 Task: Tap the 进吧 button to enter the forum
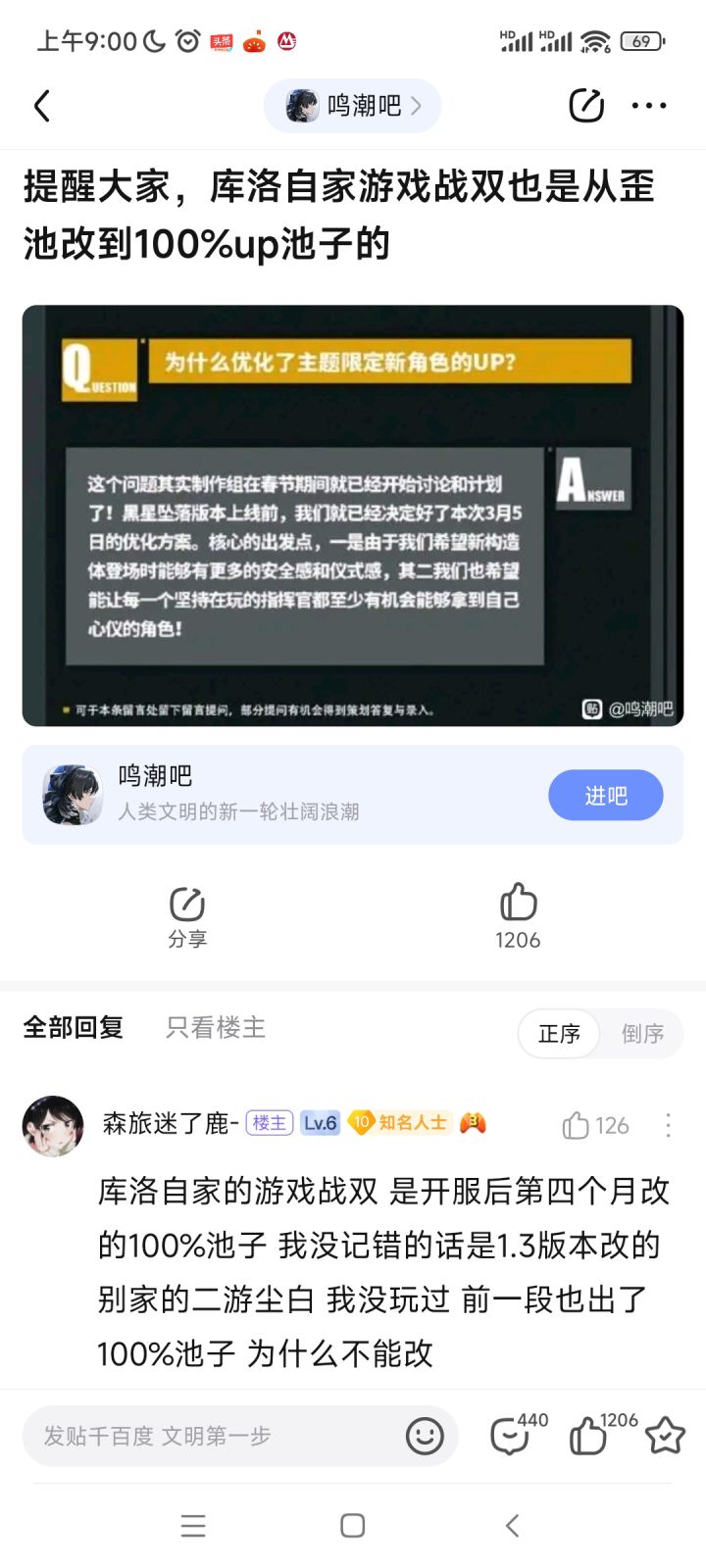[605, 796]
